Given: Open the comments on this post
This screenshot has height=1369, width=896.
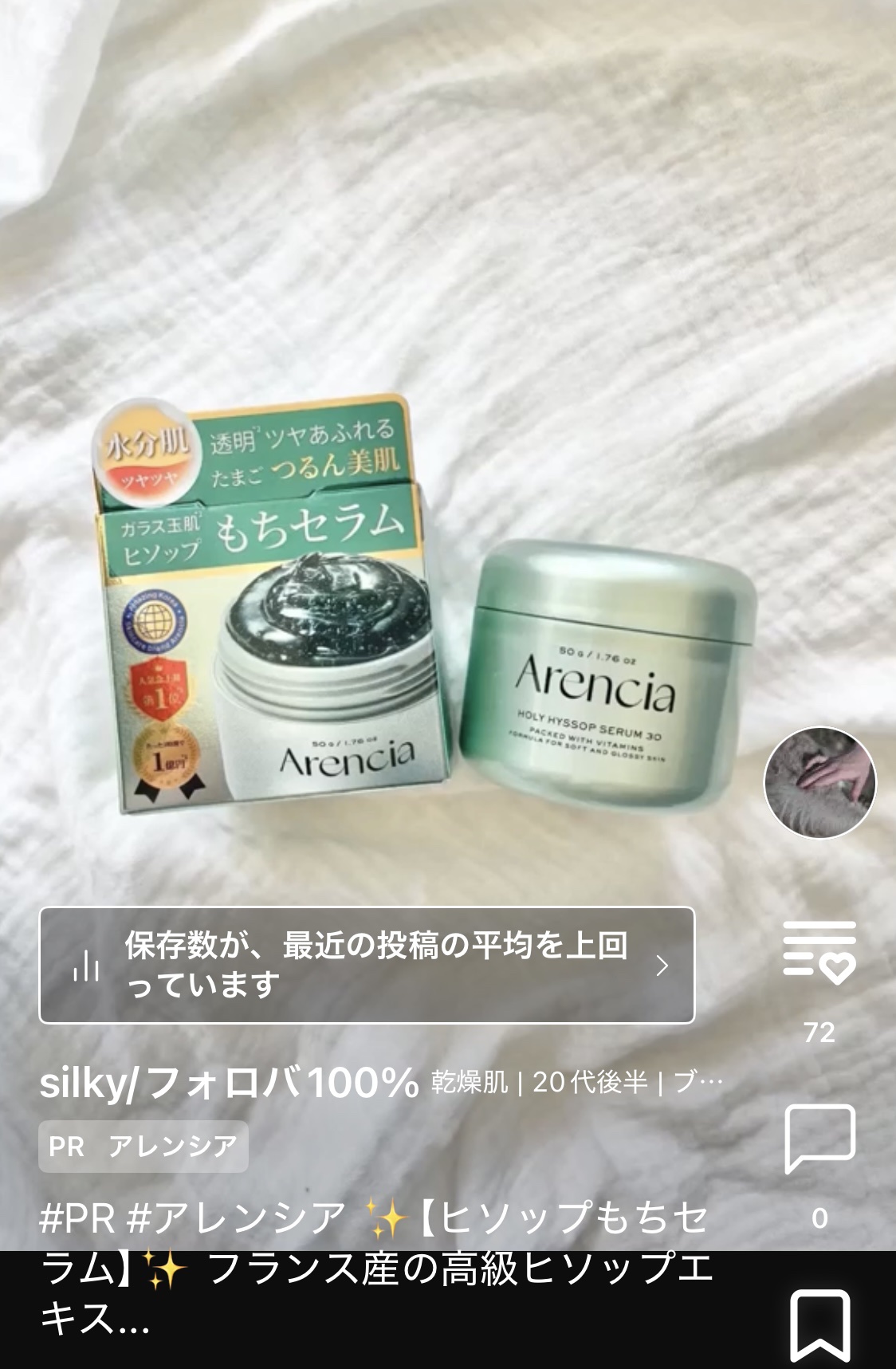Looking at the screenshot, I should coord(819,1139).
